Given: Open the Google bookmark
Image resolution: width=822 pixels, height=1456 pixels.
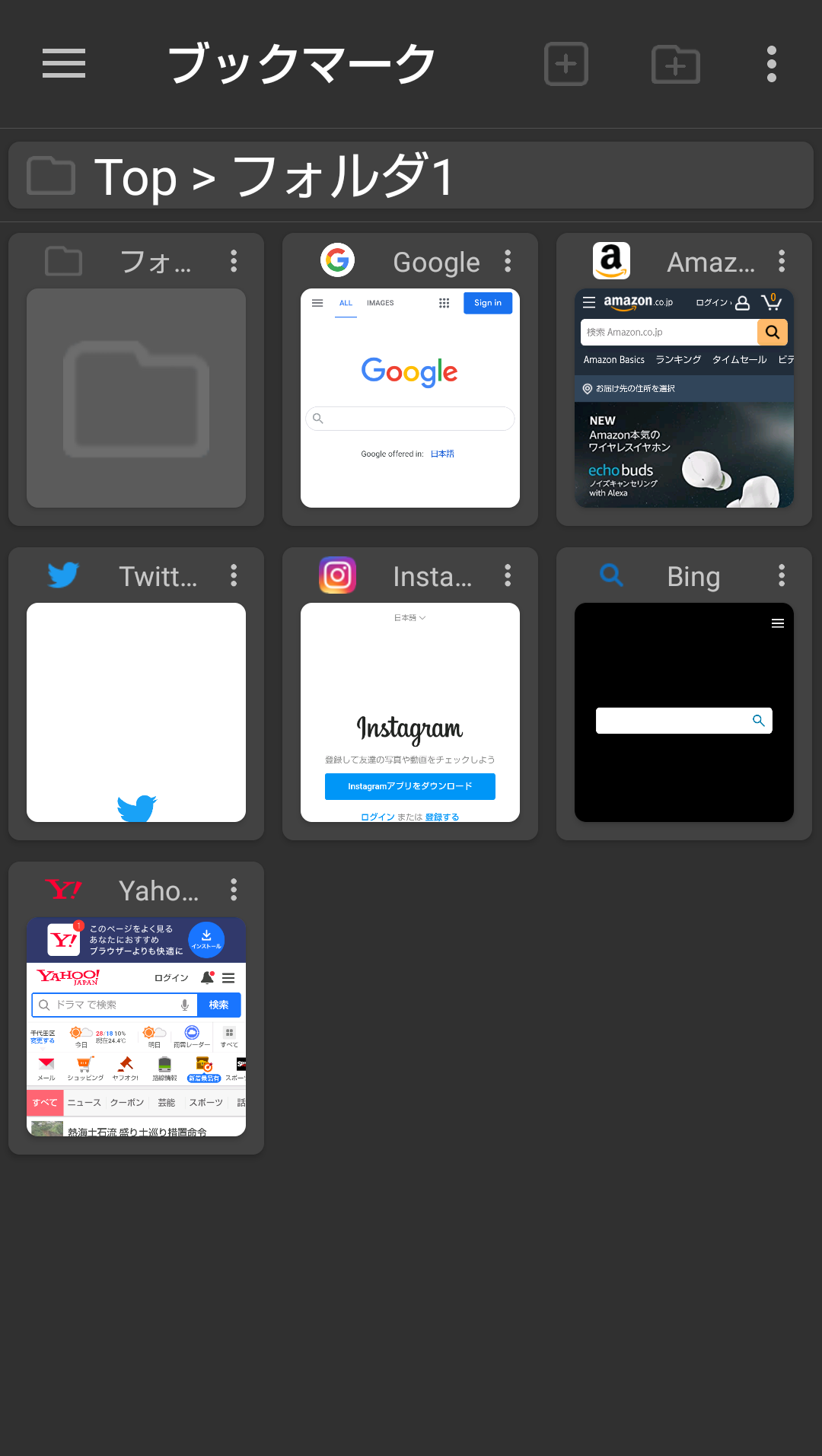Looking at the screenshot, I should point(410,397).
